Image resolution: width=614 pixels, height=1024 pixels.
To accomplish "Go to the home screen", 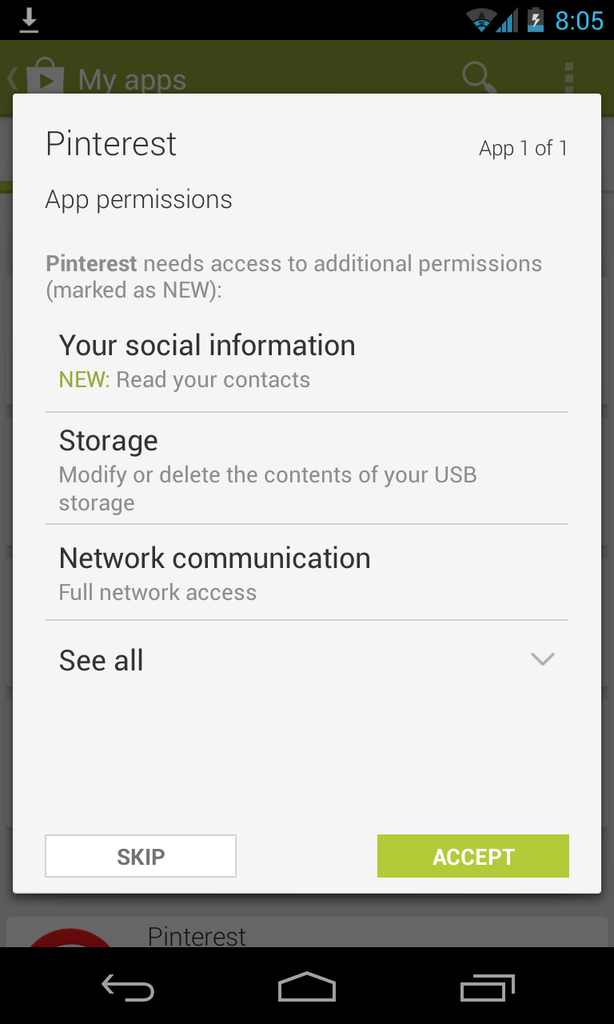I will [306, 988].
